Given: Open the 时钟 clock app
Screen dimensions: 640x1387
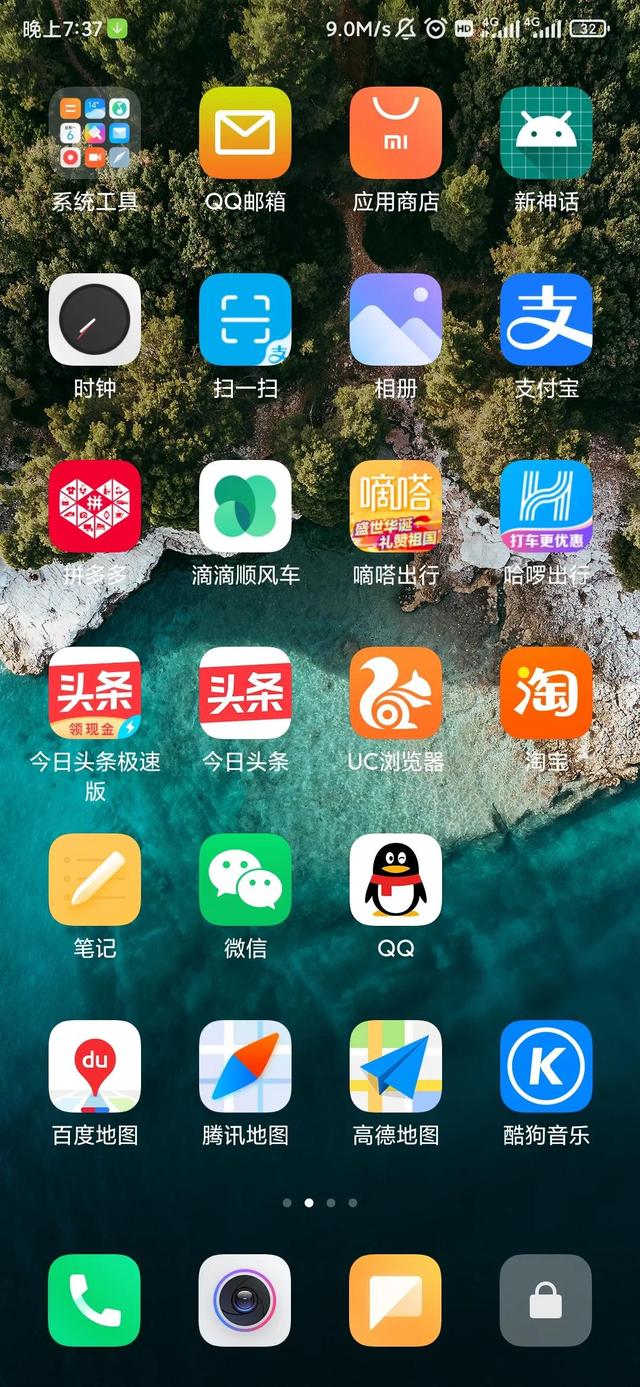Looking at the screenshot, I should click(95, 320).
